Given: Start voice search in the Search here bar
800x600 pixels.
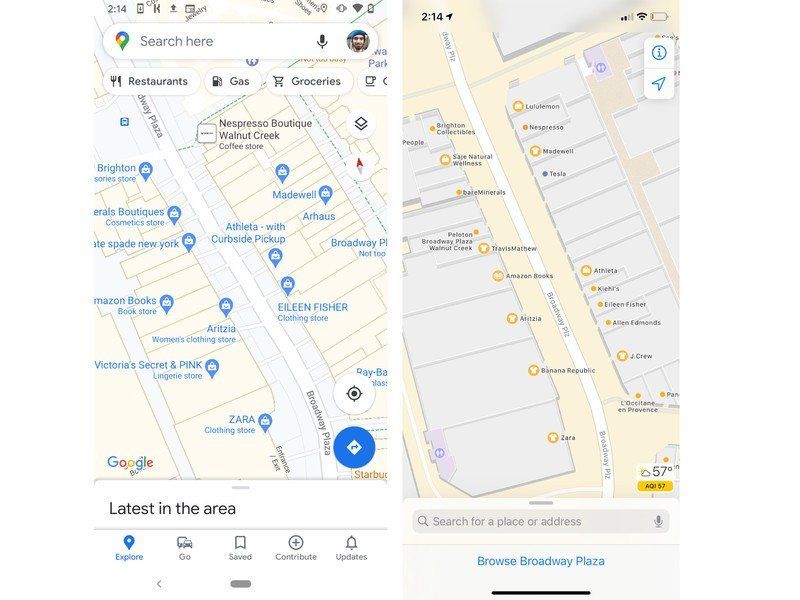Looking at the screenshot, I should (322, 41).
